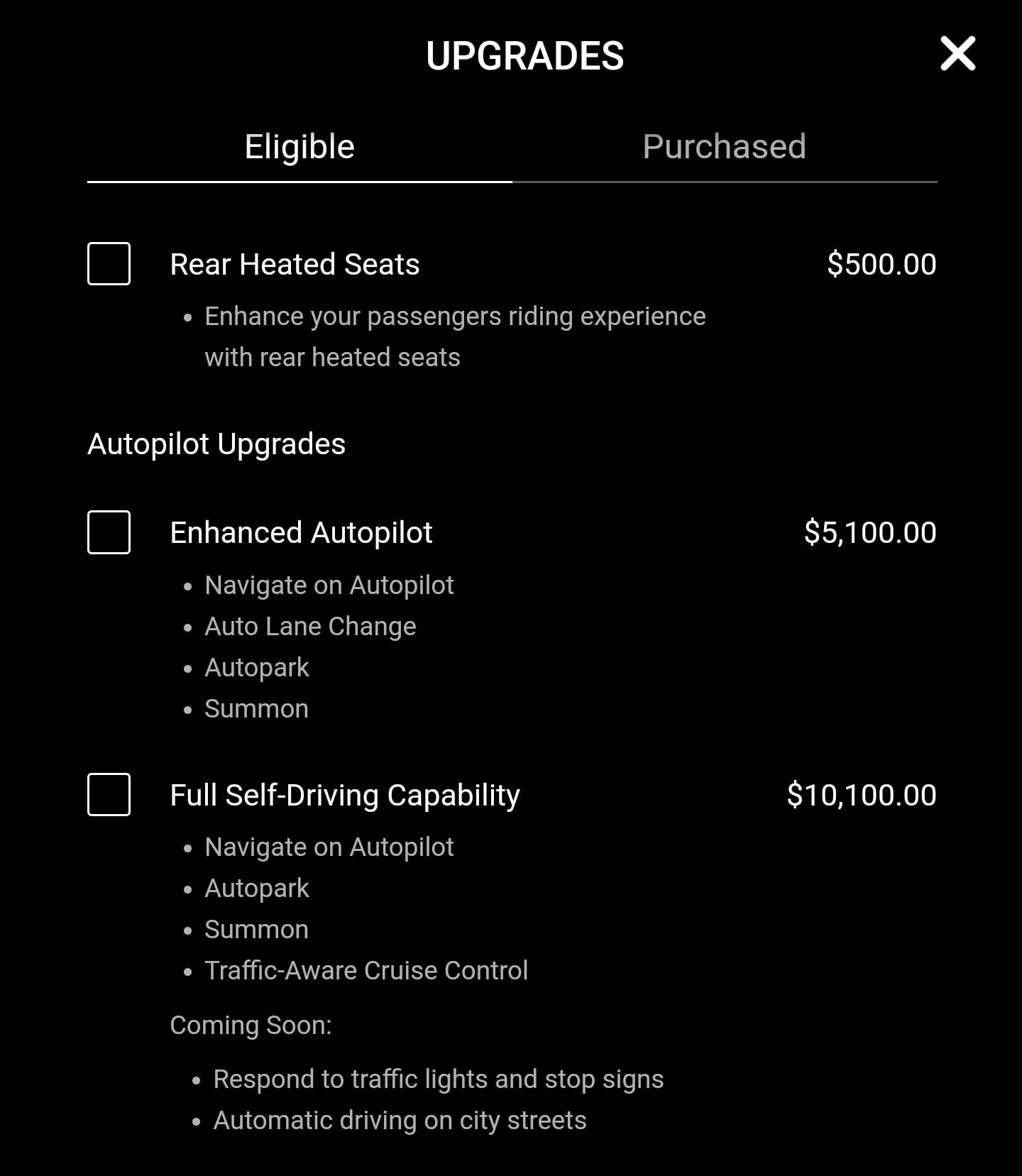The width and height of the screenshot is (1022, 1176).
Task: Click the UPGRADES title heading
Action: click(524, 56)
